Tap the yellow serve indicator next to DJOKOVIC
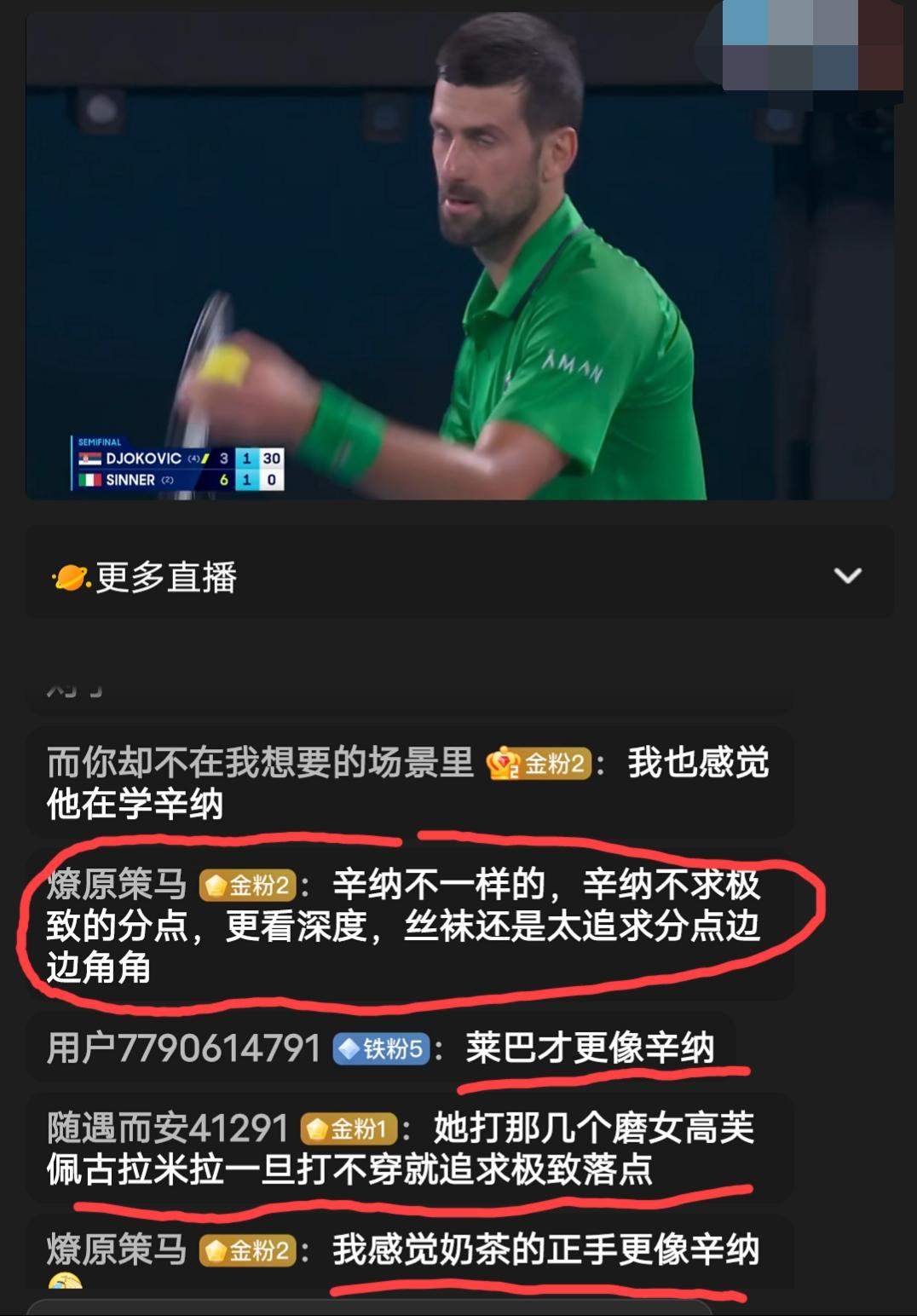917x1316 pixels. click(206, 458)
